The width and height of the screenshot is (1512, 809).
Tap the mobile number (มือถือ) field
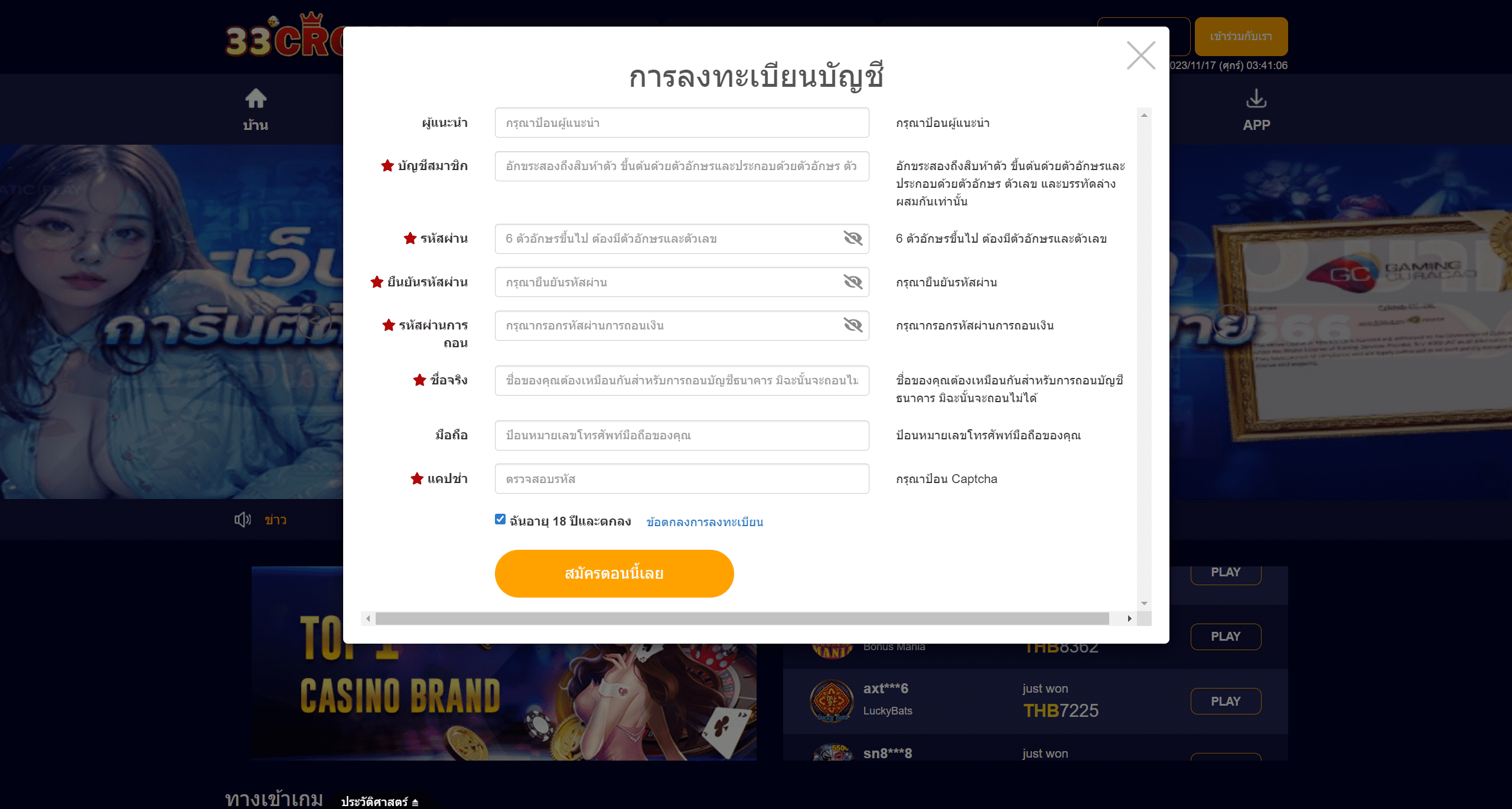coord(681,435)
